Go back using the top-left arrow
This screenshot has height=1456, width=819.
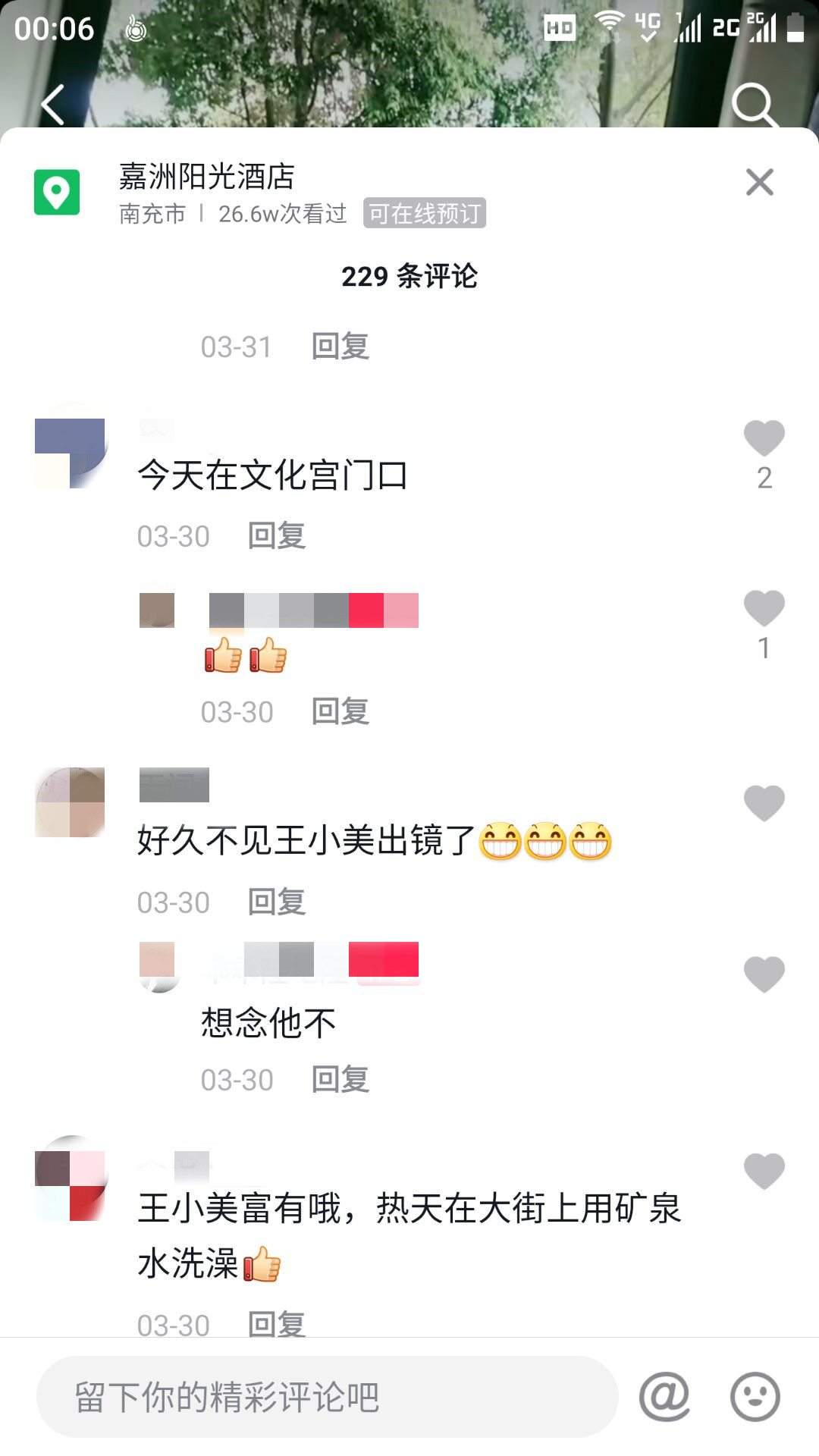(x=53, y=104)
